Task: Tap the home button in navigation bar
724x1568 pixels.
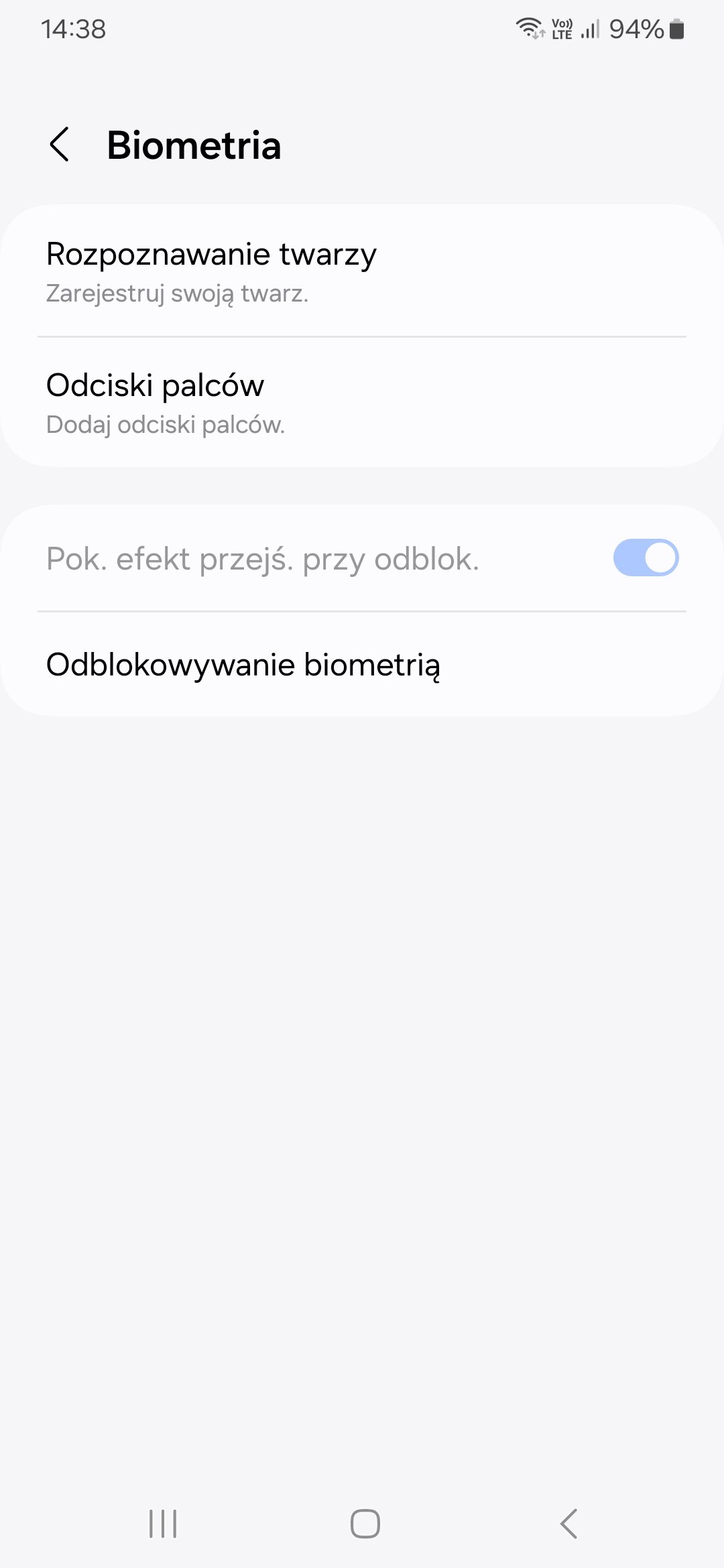Action: coord(365,1523)
